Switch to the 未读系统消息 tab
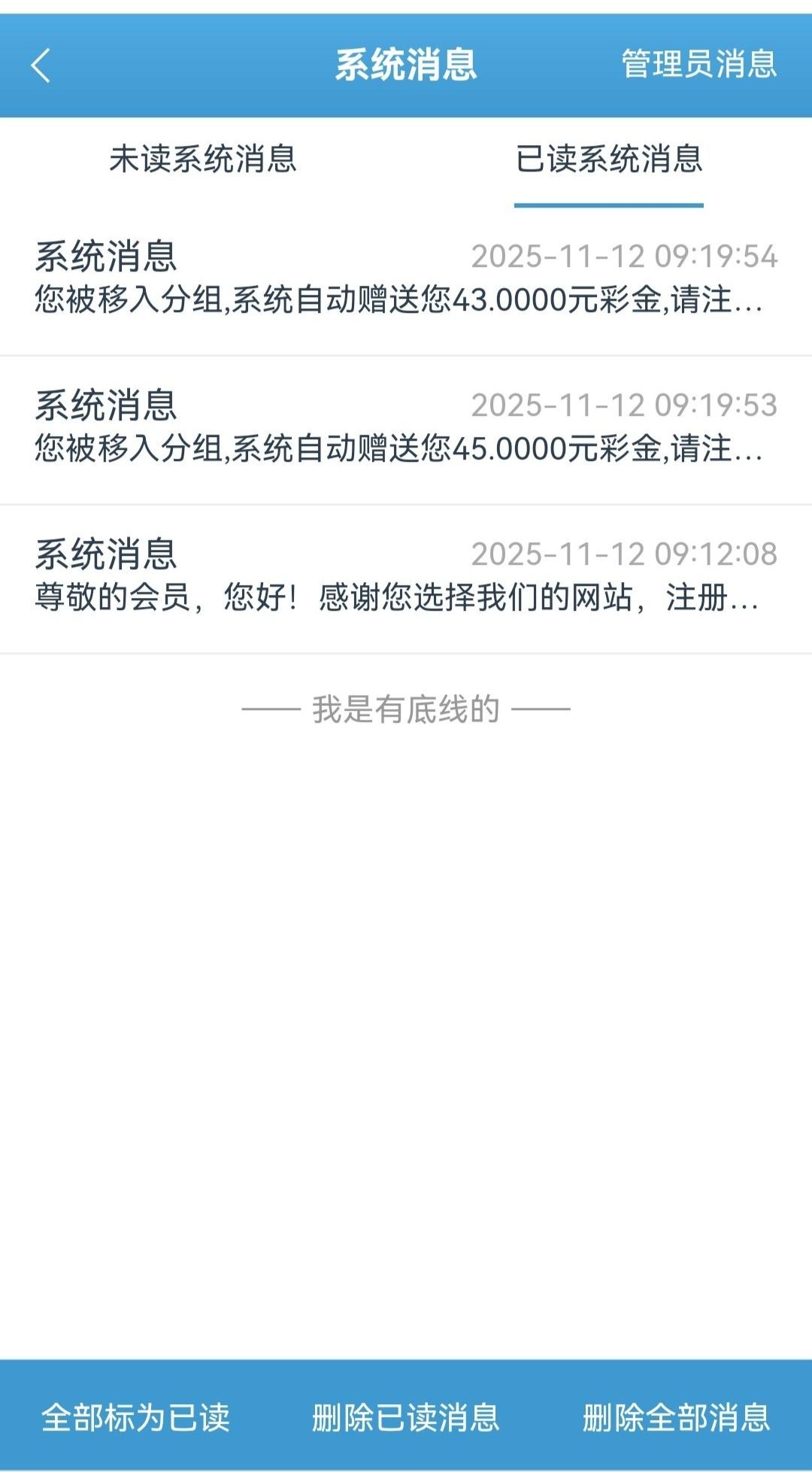 pos(203,159)
